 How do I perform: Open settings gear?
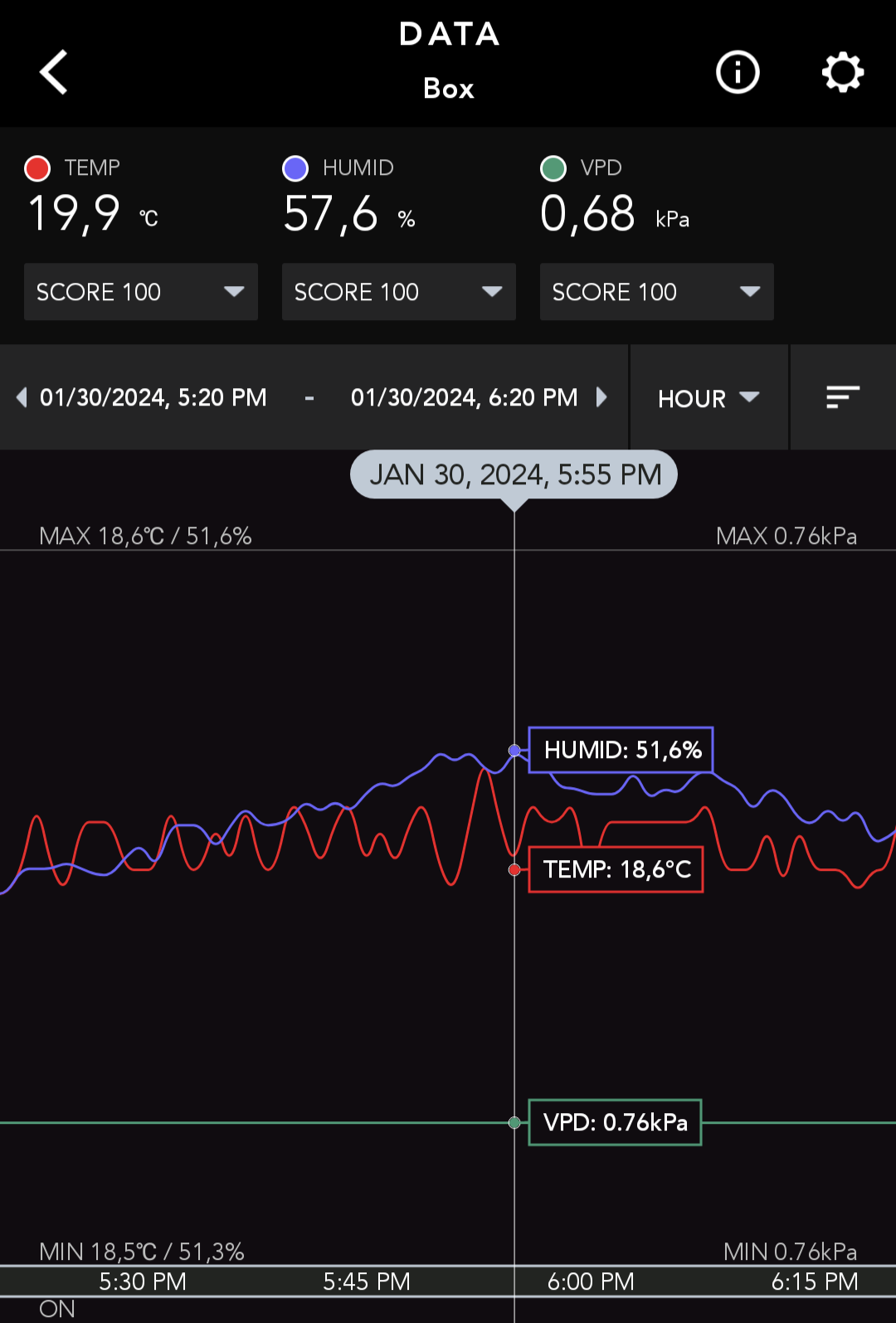point(842,72)
